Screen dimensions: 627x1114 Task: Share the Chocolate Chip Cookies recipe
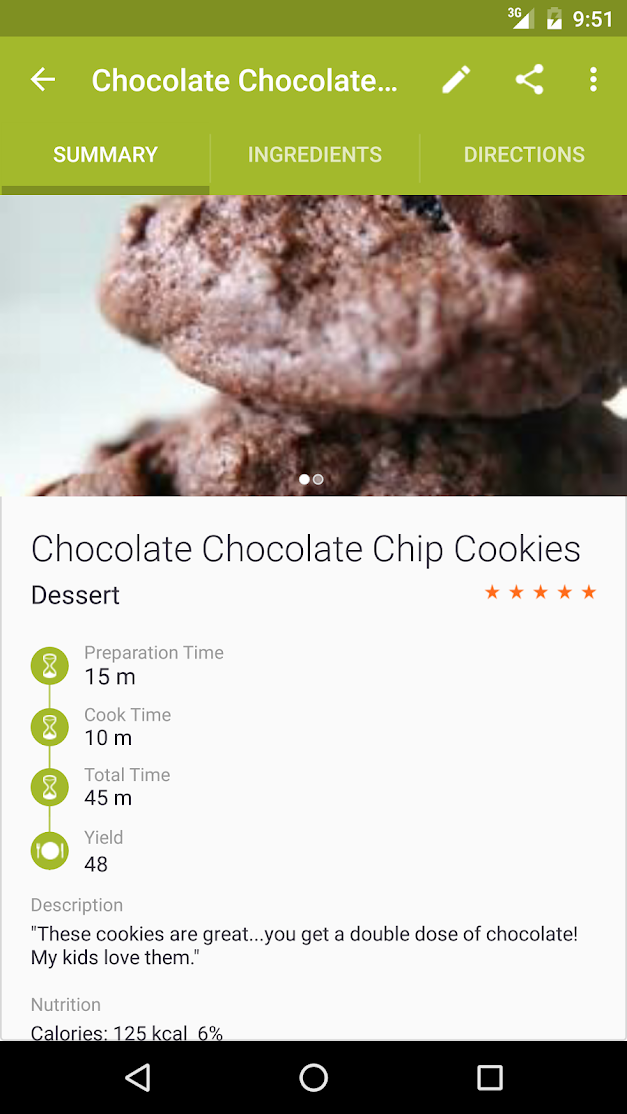click(x=530, y=80)
